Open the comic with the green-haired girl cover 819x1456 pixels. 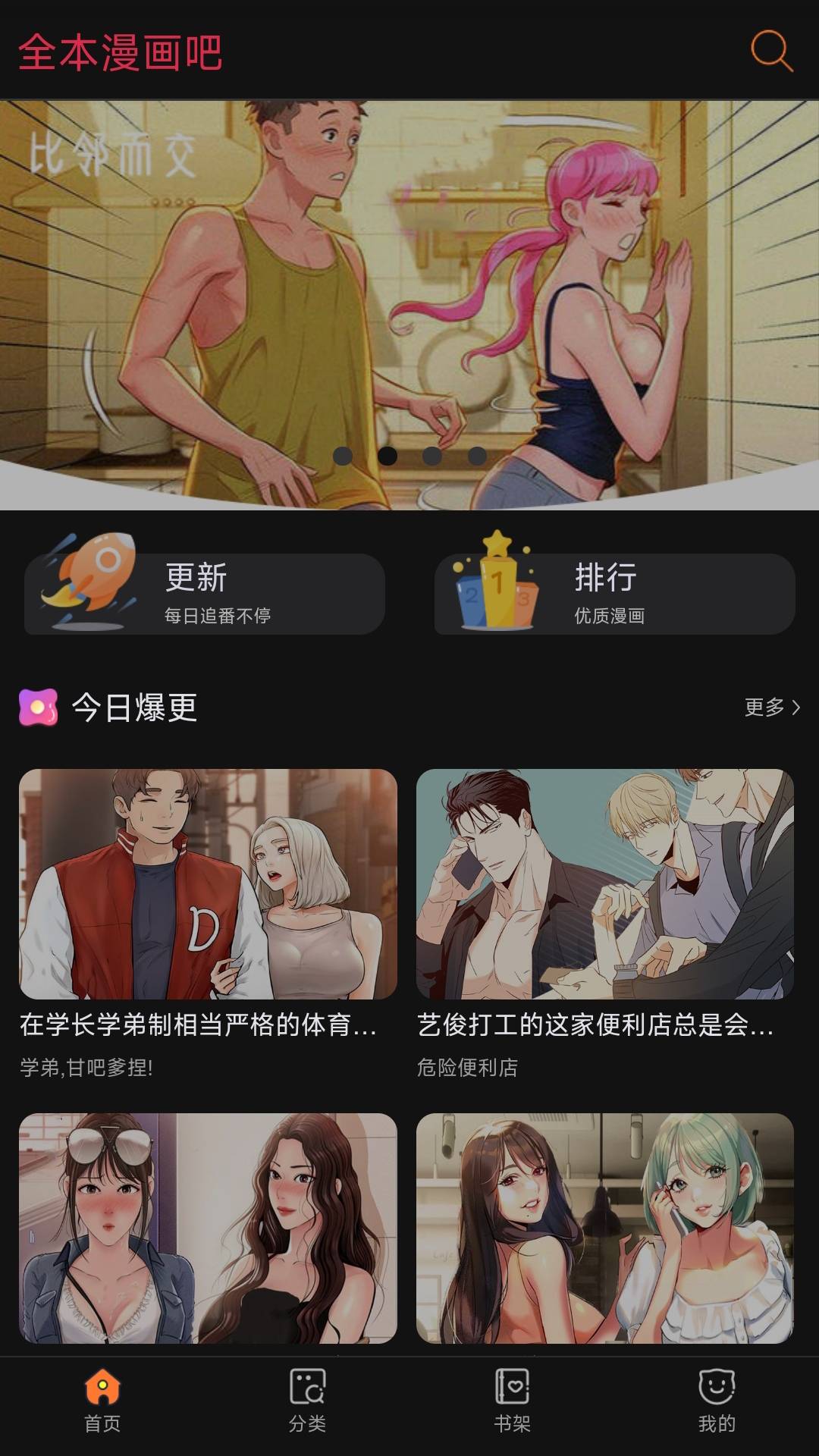pos(604,1227)
